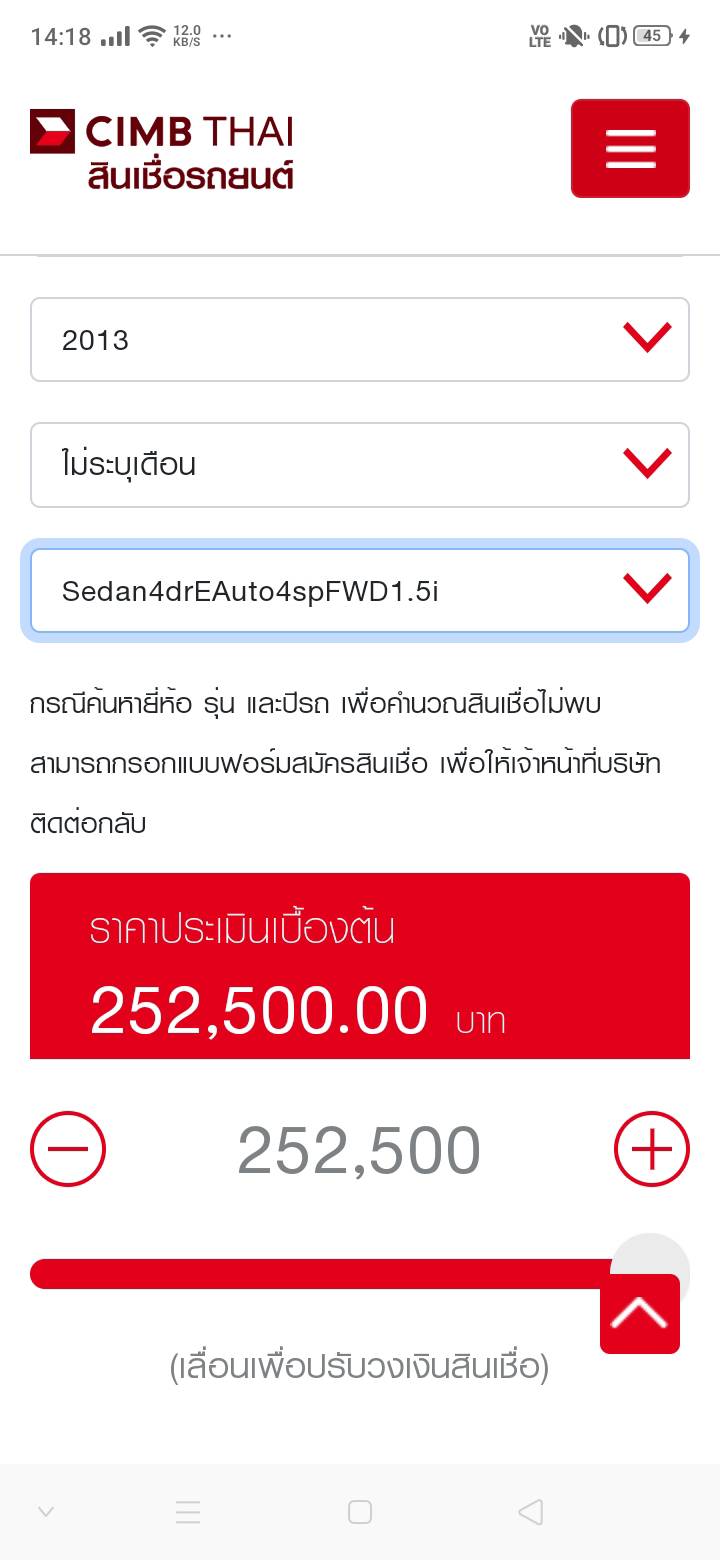Expand the Sedan4drEAuto4spFWD1.5i model dropdown
This screenshot has height=1560, width=720.
360,591
